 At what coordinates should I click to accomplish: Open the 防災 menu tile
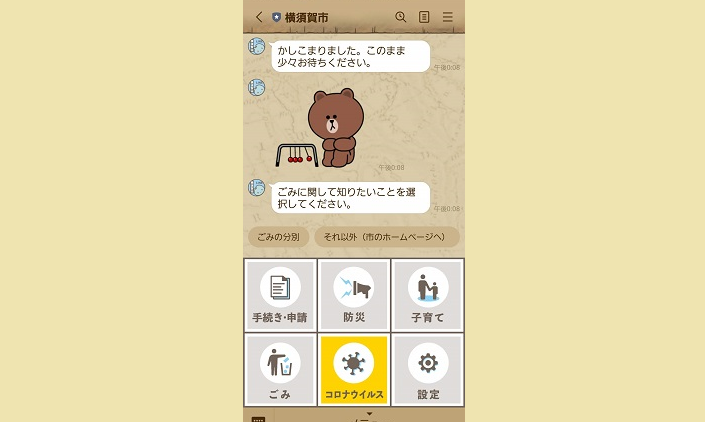coord(354,296)
